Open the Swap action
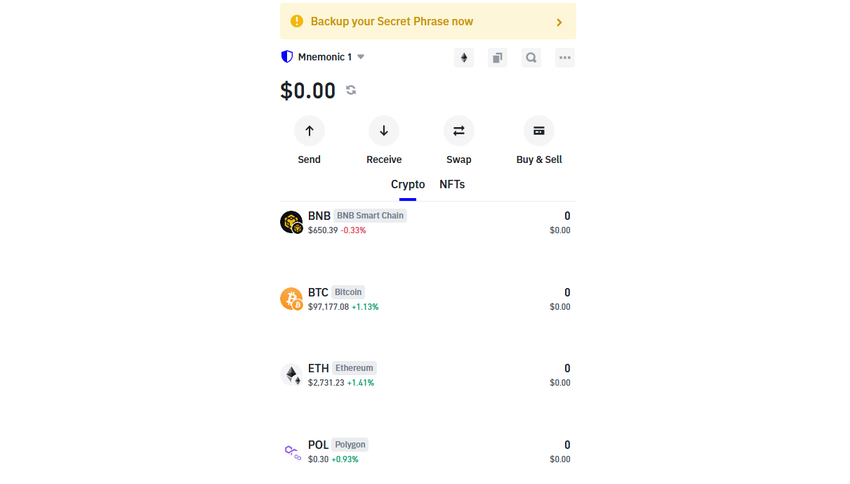This screenshot has height=484, width=850. [x=459, y=131]
